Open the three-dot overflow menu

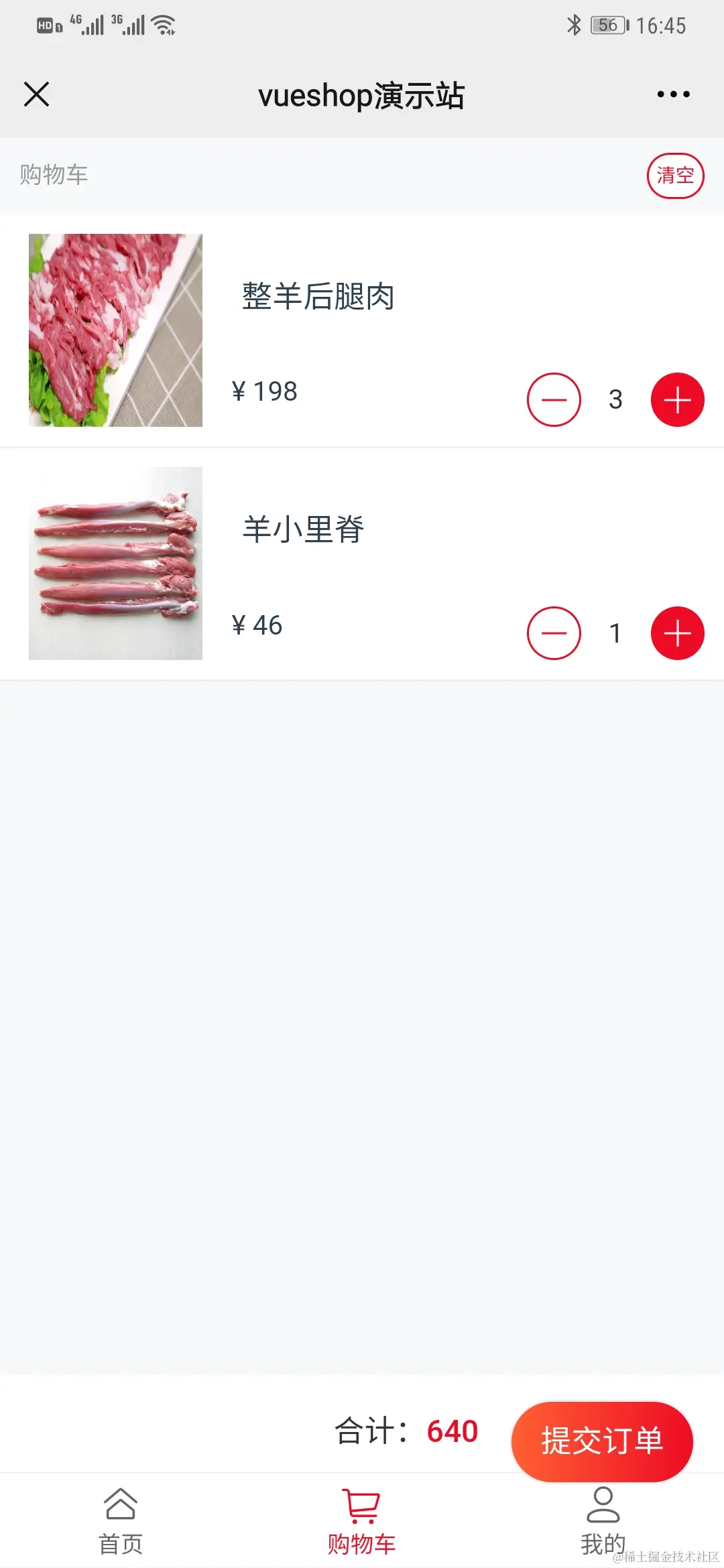pyautogui.click(x=673, y=94)
